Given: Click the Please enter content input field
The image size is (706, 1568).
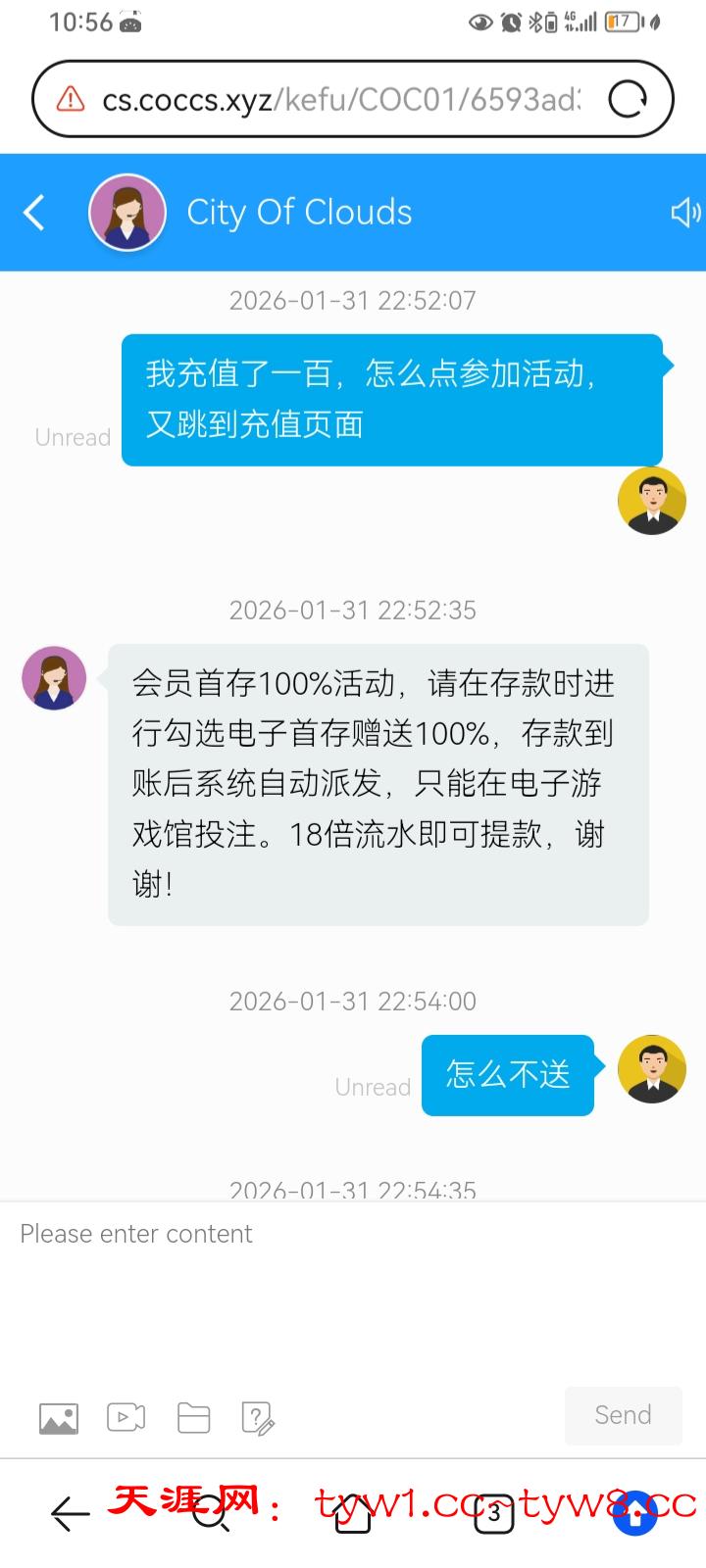Looking at the screenshot, I should 135,1234.
